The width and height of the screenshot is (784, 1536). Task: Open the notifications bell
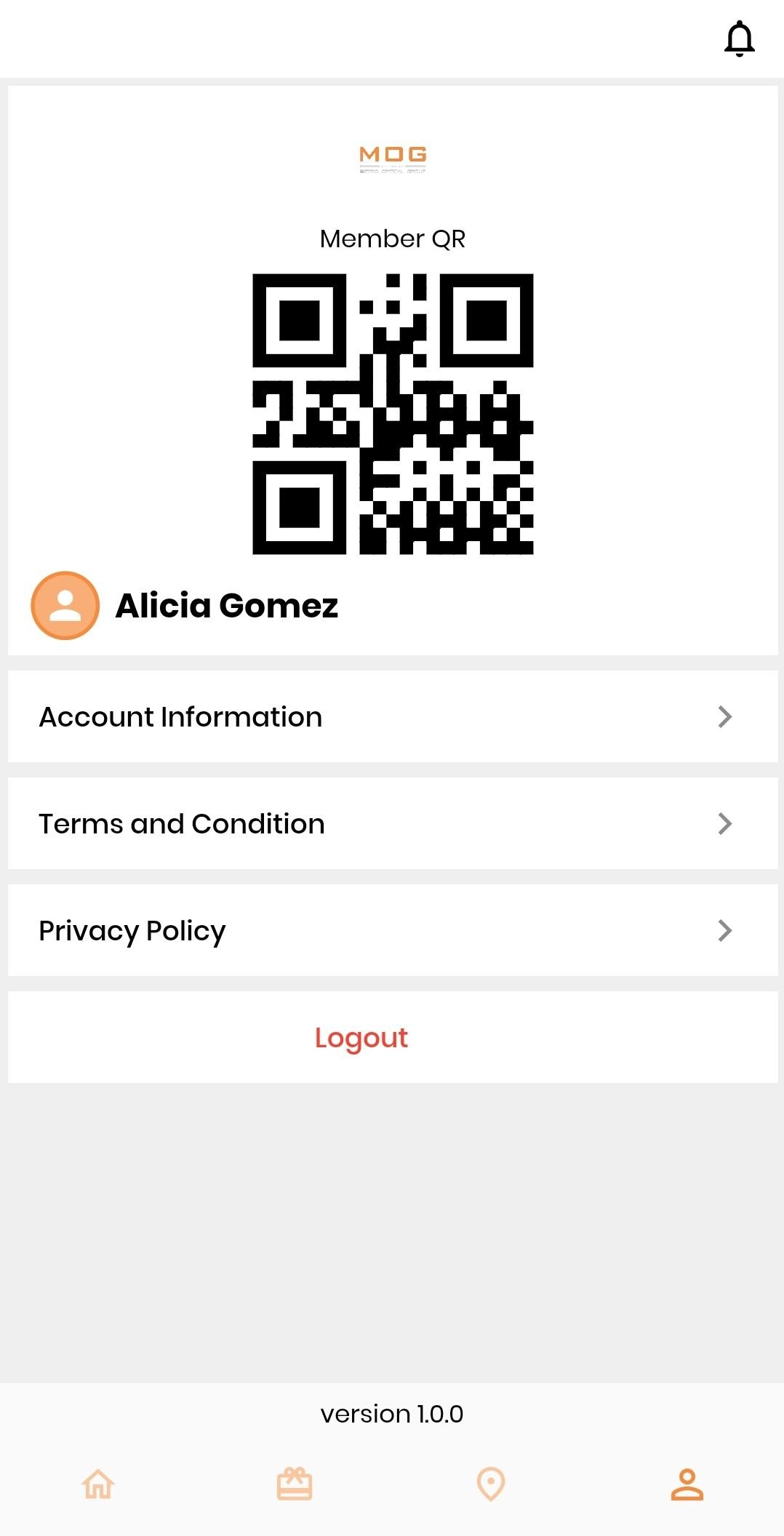(x=739, y=39)
